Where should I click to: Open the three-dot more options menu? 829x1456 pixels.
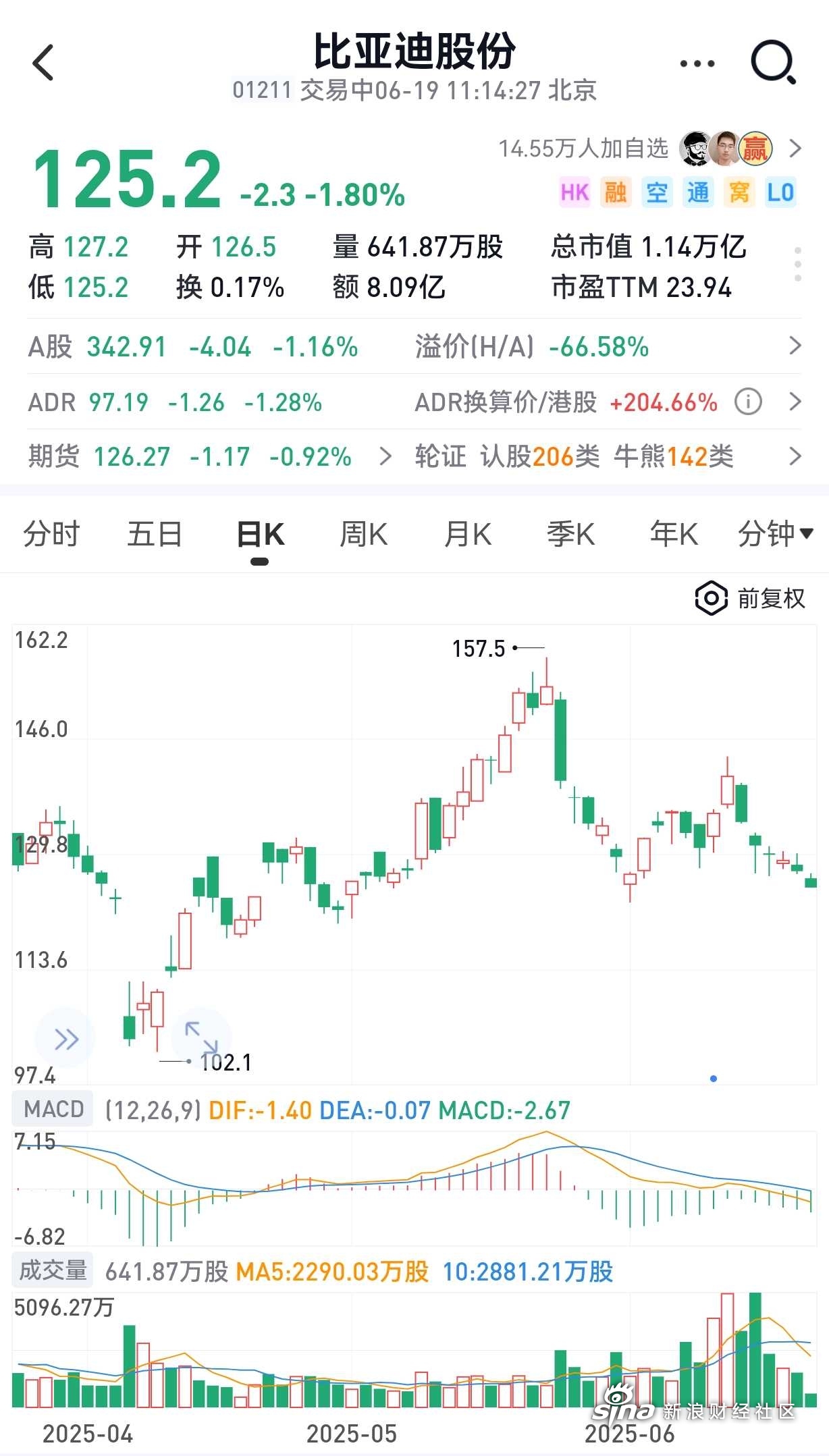tap(697, 64)
